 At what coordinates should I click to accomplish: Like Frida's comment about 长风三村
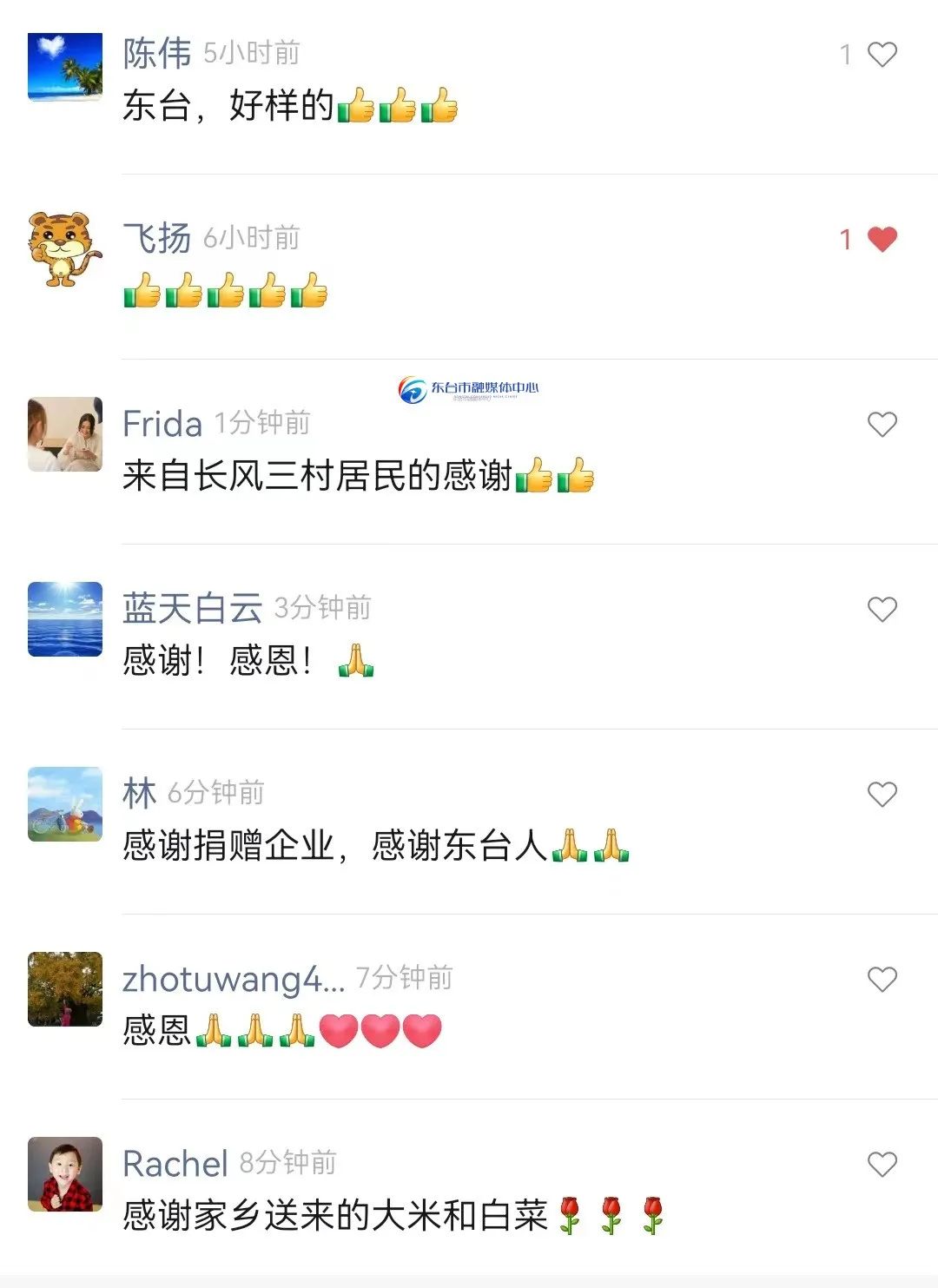tap(882, 425)
